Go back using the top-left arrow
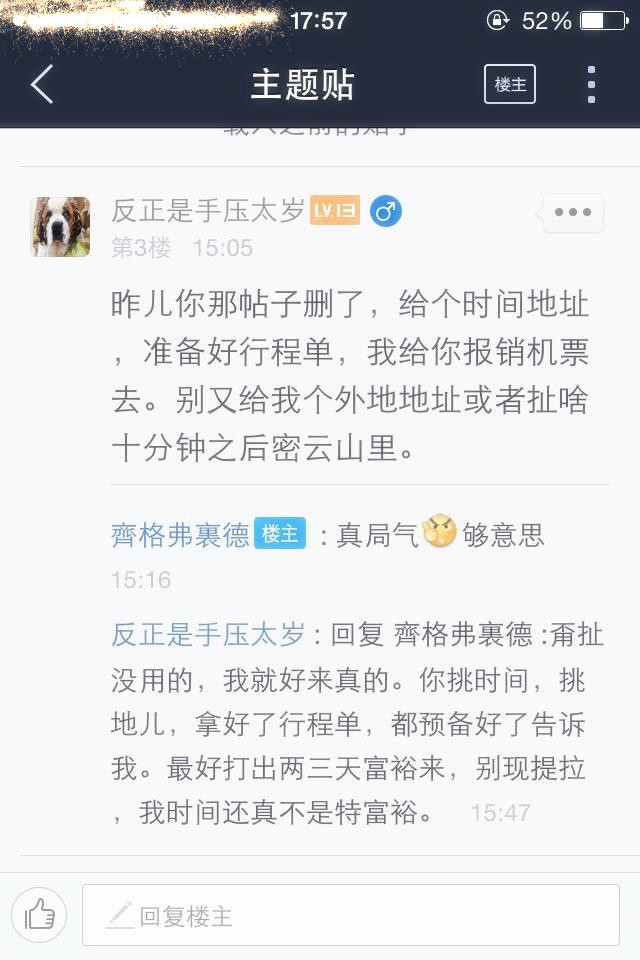The width and height of the screenshot is (640, 960). (x=42, y=84)
